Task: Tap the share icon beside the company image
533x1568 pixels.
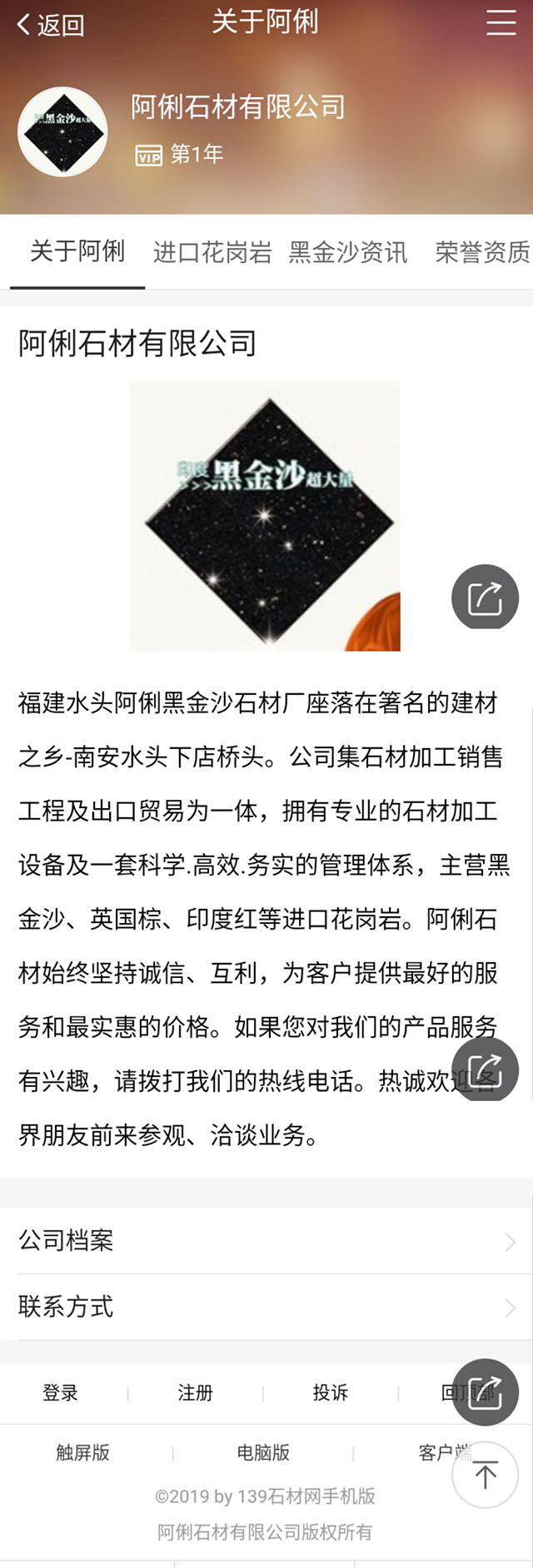Action: pyautogui.click(x=485, y=597)
